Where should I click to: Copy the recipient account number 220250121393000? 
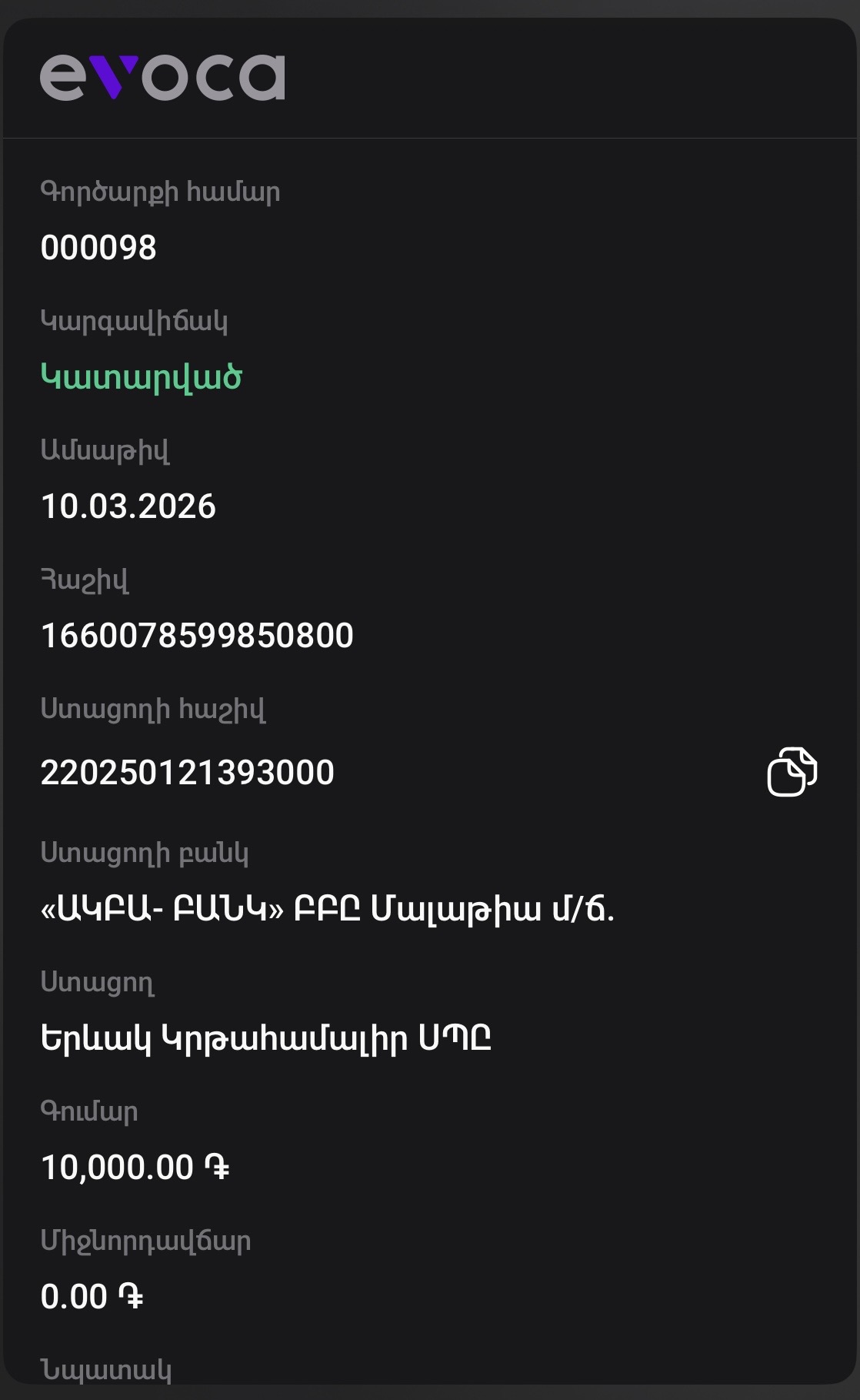(792, 771)
